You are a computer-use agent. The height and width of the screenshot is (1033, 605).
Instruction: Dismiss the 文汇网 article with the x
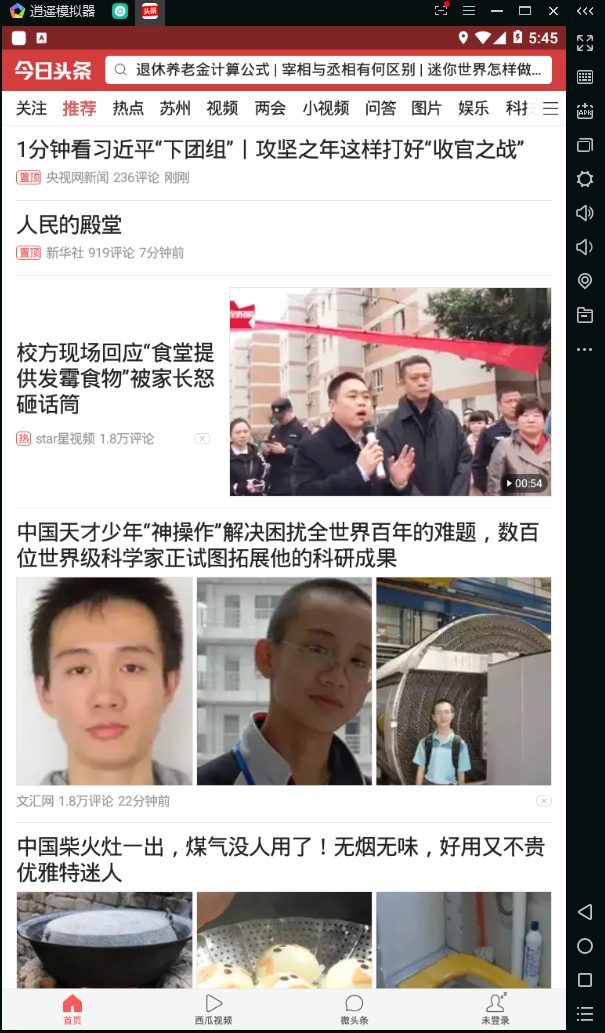(x=543, y=801)
